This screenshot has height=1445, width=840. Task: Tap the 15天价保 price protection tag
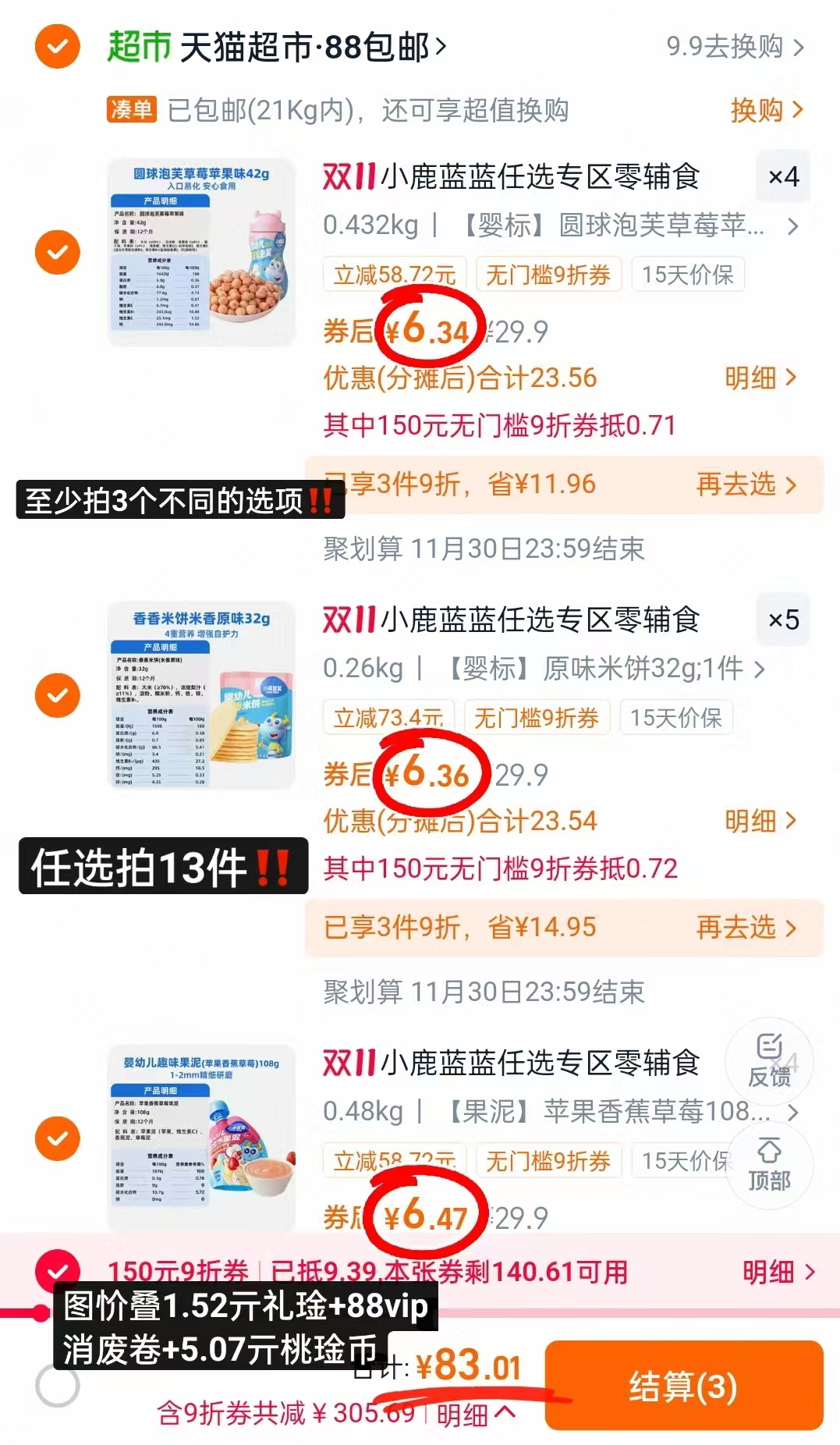686,274
